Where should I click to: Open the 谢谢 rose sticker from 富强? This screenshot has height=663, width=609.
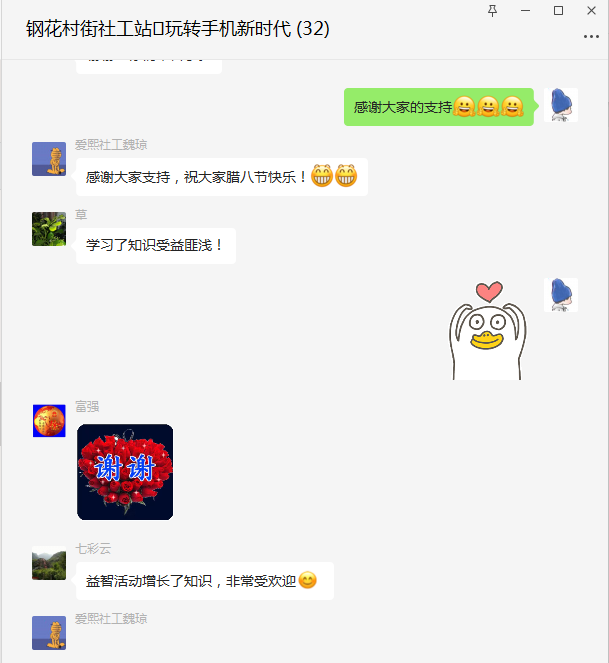125,472
